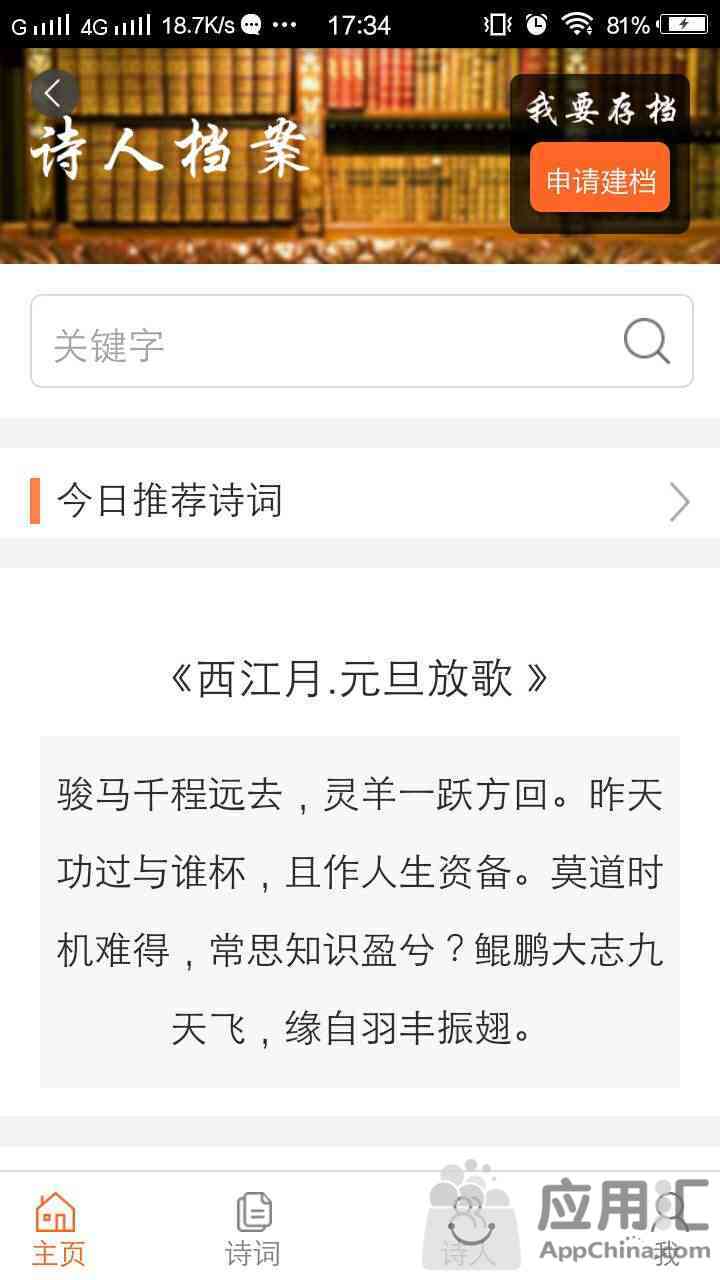Tap the 申请建档 button

click(x=600, y=181)
